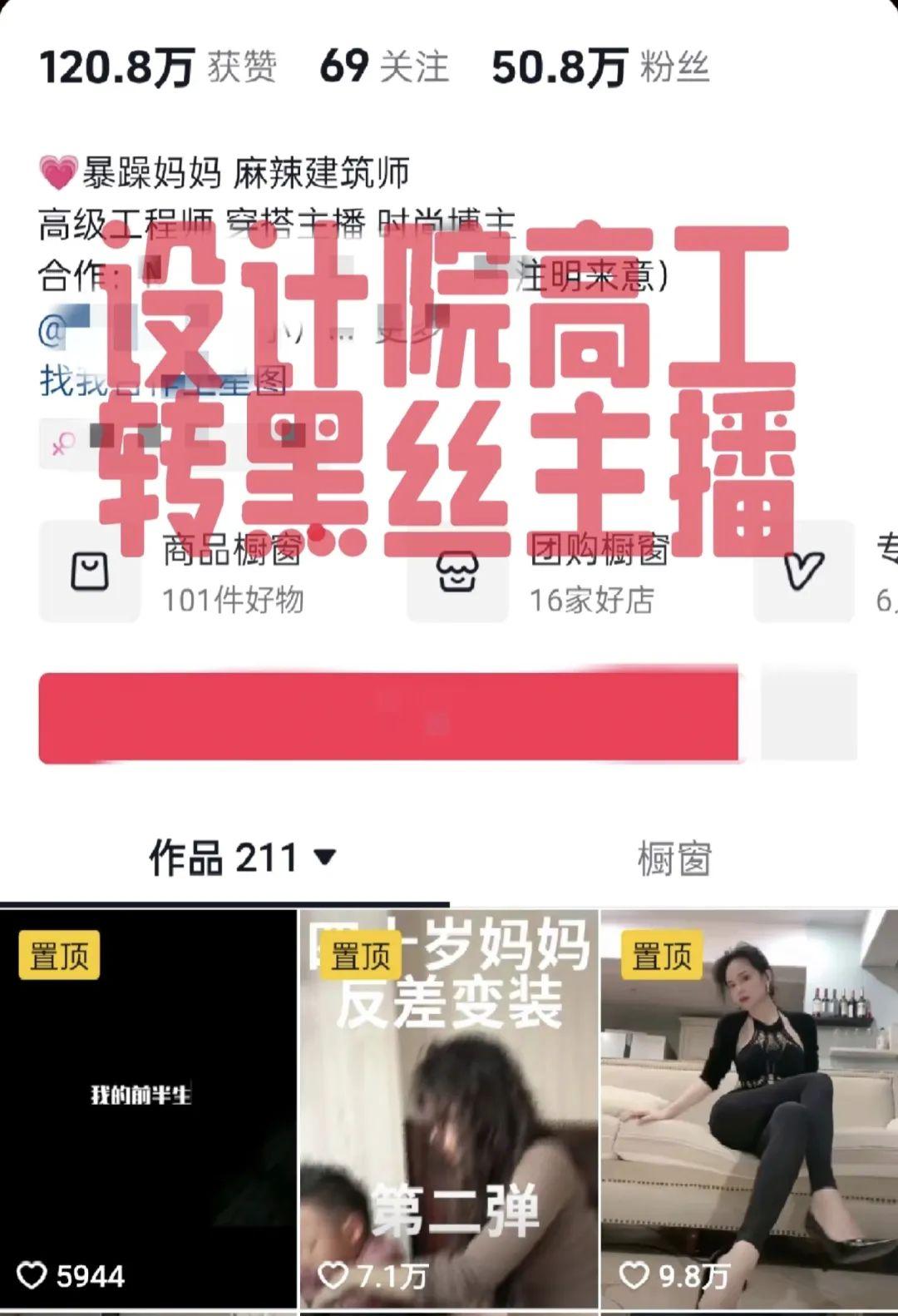Open the pinned video with 9.8万 likes

tap(748, 1106)
